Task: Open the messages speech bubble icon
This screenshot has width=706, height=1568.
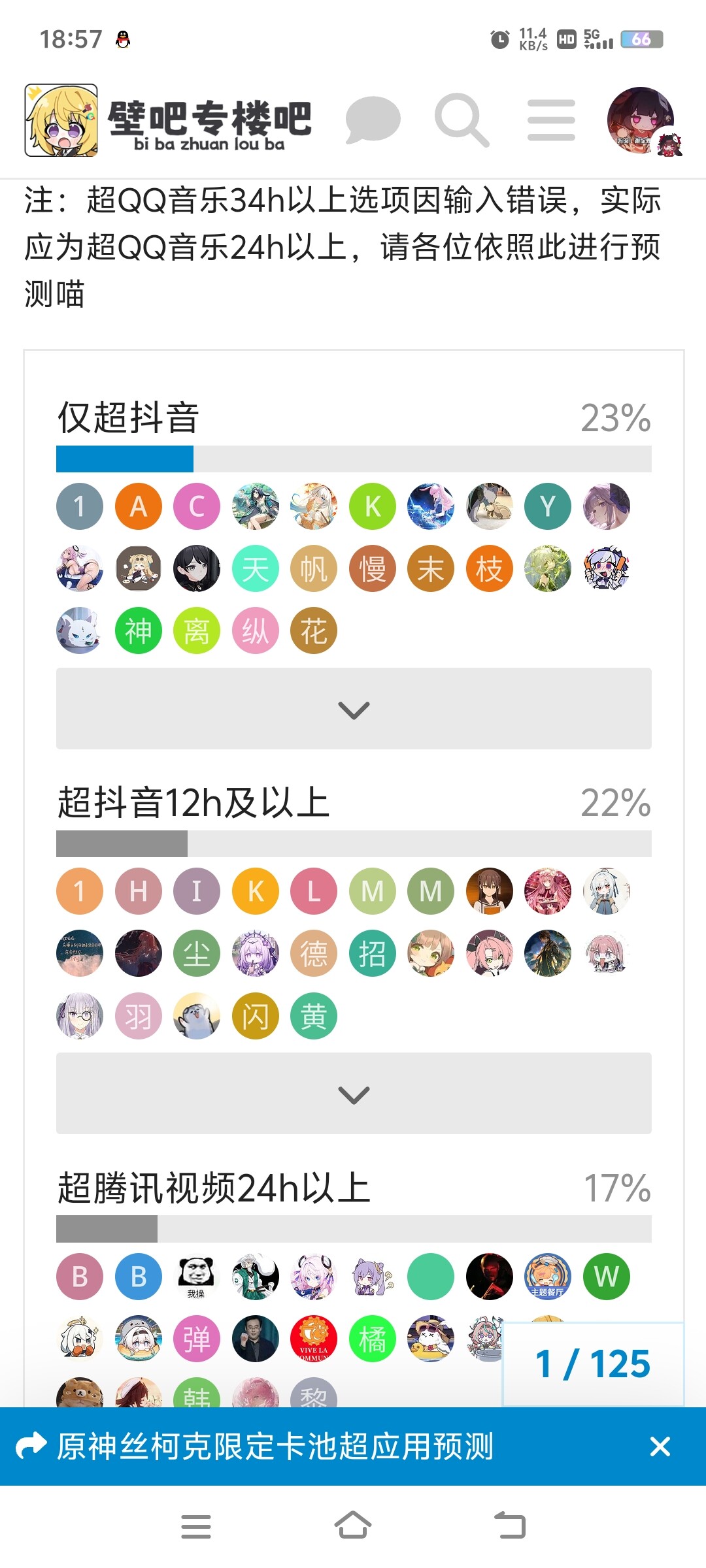Action: point(373,120)
